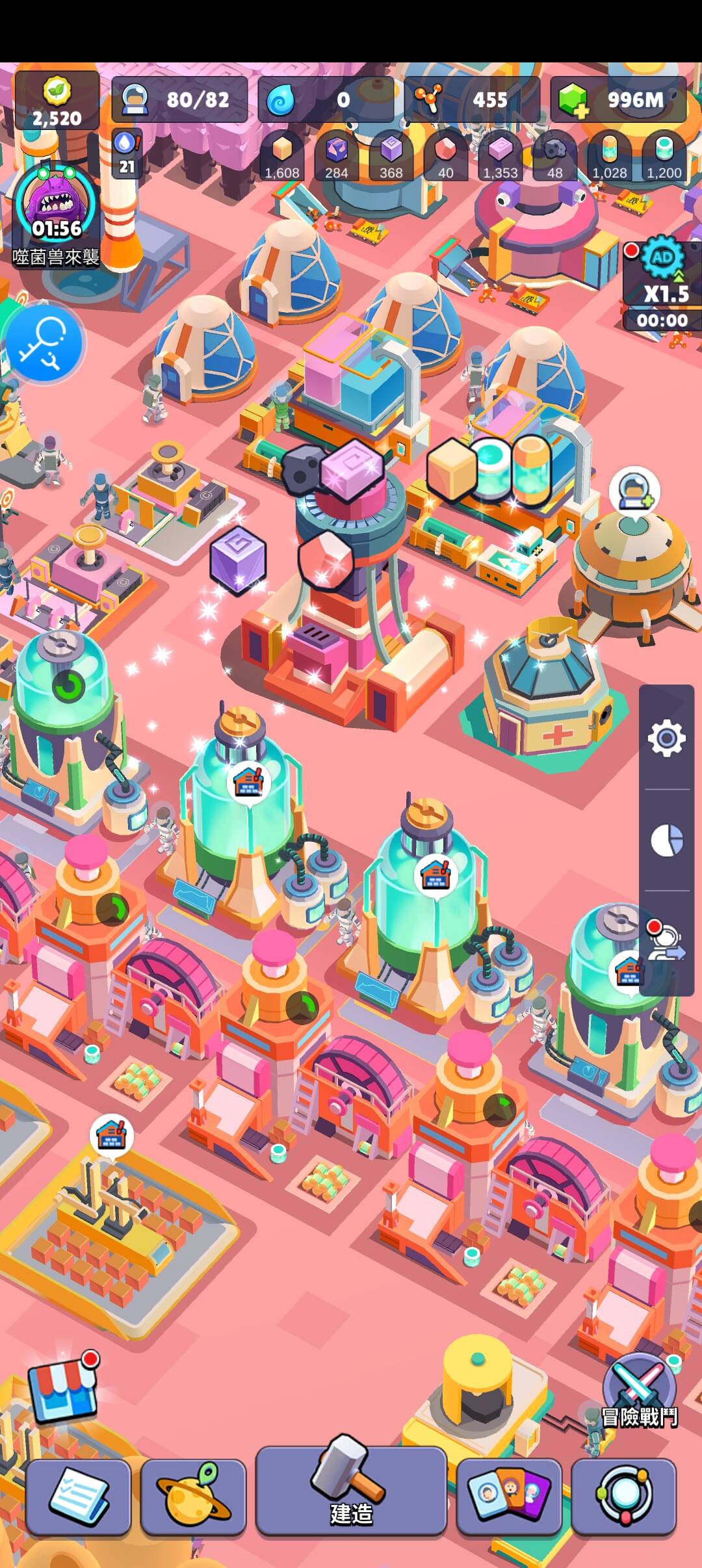702x1568 pixels.
Task: Open the 噬菌兽來襲 monster event
Action: (57, 209)
